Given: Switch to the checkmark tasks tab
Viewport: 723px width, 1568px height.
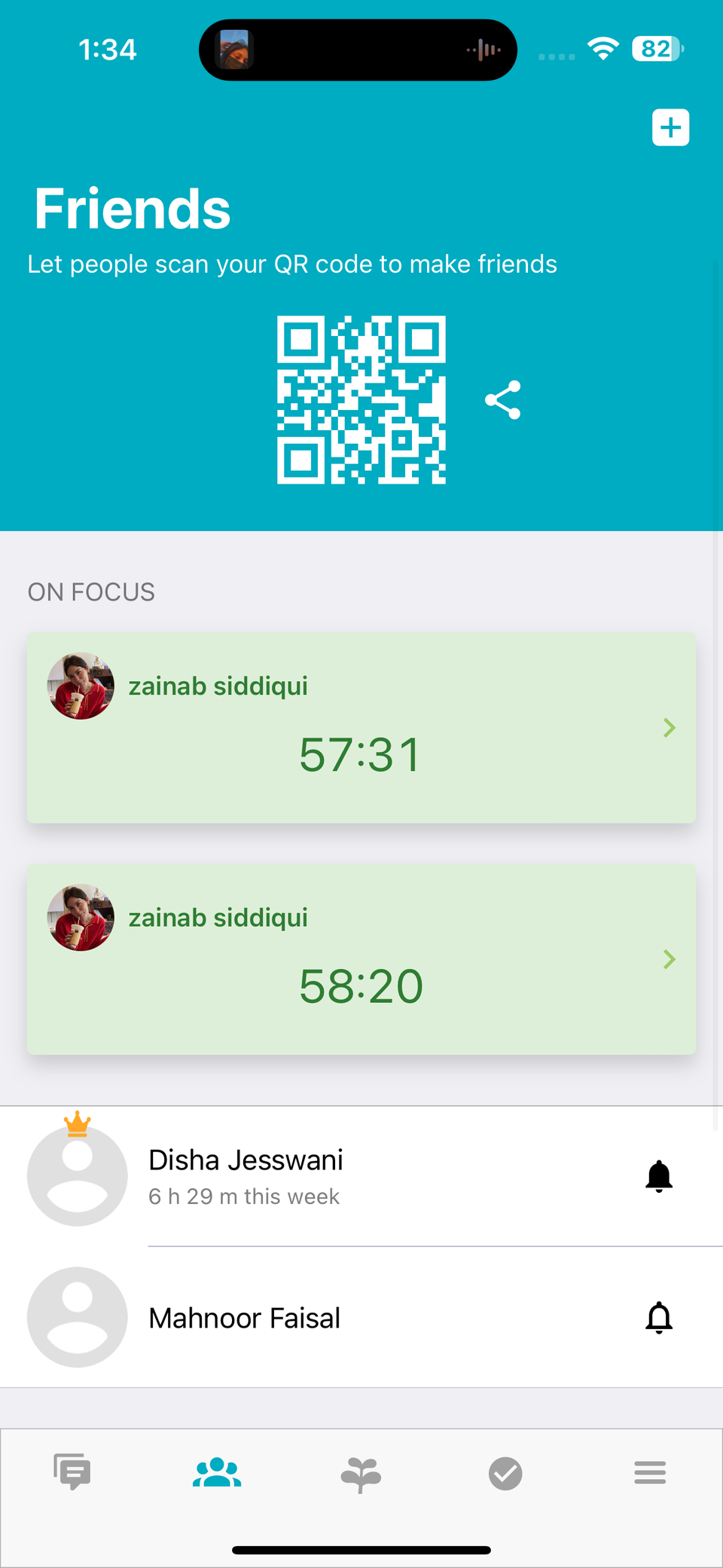Looking at the screenshot, I should tap(505, 1474).
